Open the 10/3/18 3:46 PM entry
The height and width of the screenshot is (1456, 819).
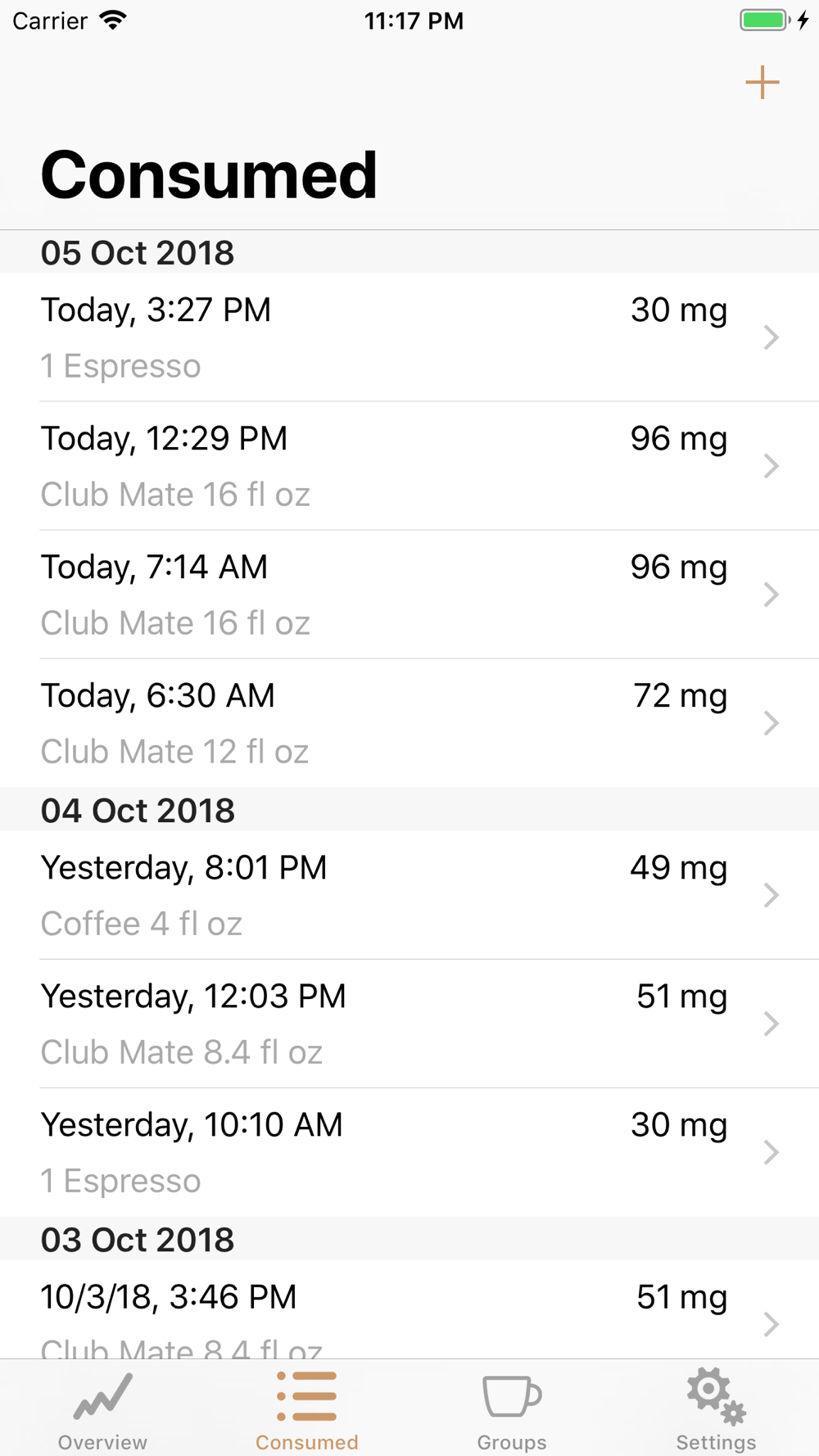(409, 1310)
